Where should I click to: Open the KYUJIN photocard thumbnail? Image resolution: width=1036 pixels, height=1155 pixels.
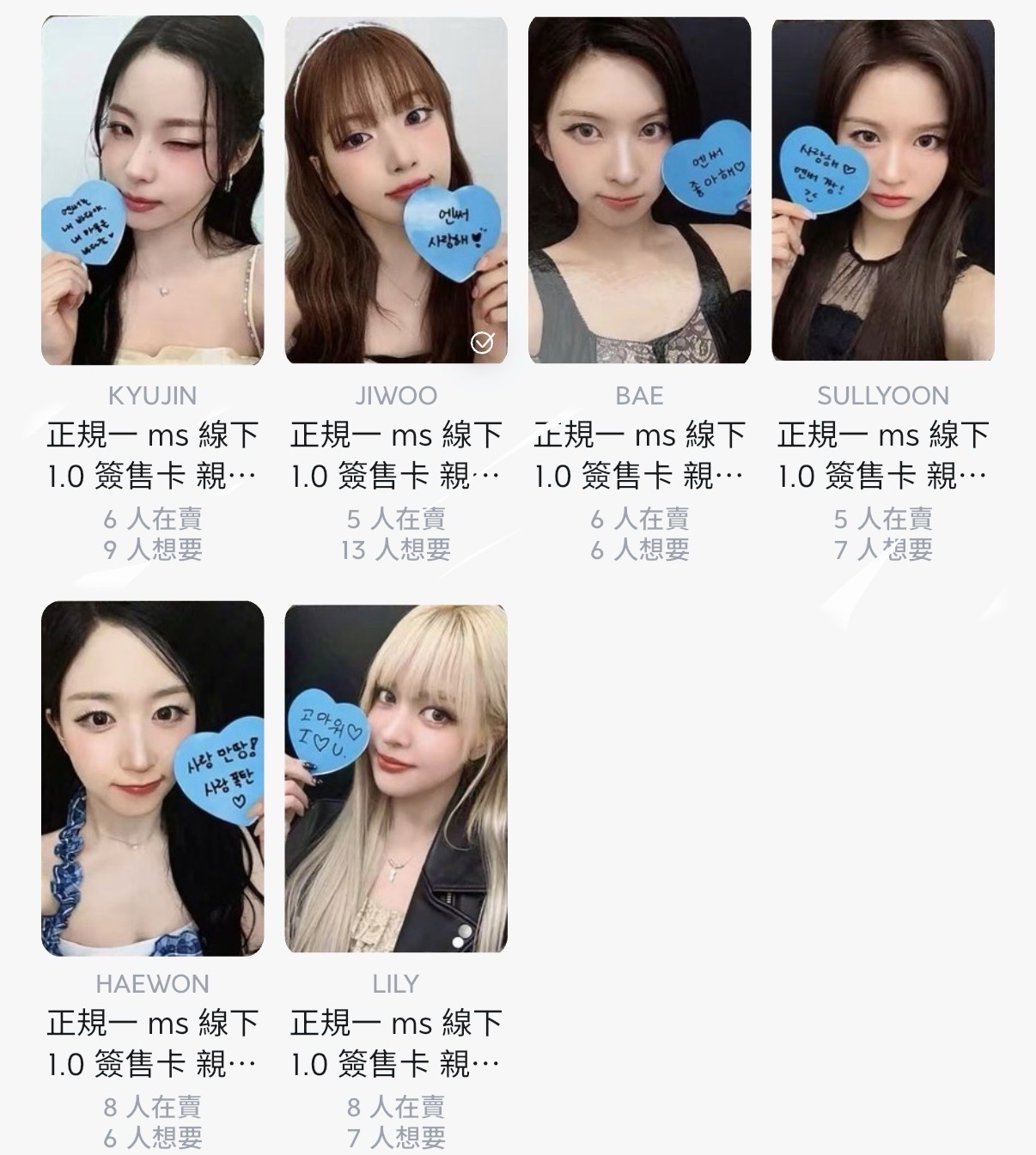click(x=153, y=189)
